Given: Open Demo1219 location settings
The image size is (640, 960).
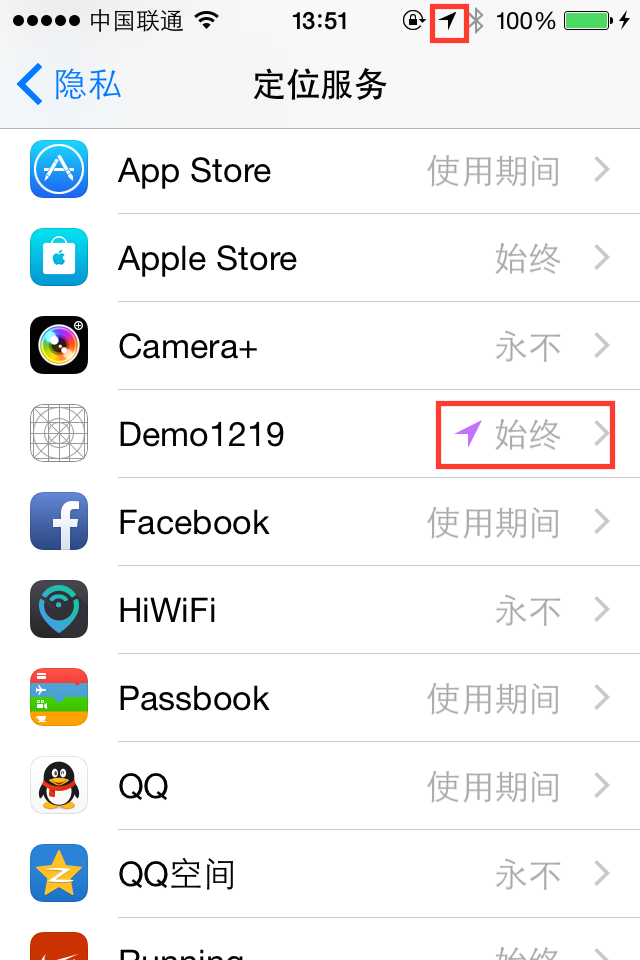Looking at the screenshot, I should tap(320, 434).
